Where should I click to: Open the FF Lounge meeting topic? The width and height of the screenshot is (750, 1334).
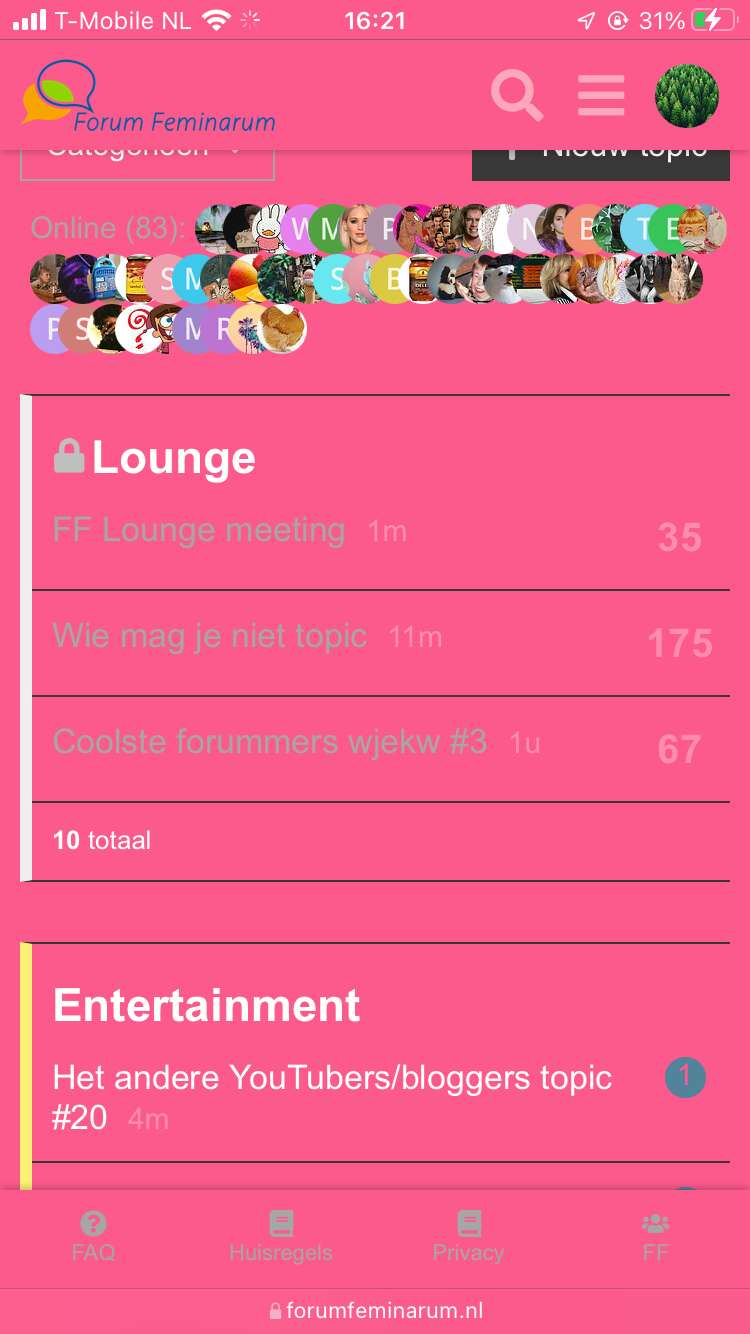coord(199,530)
